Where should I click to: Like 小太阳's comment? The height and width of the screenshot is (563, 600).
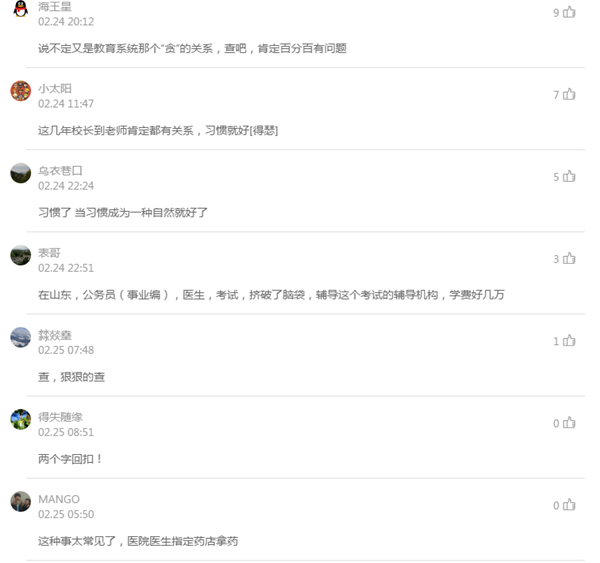point(569,94)
